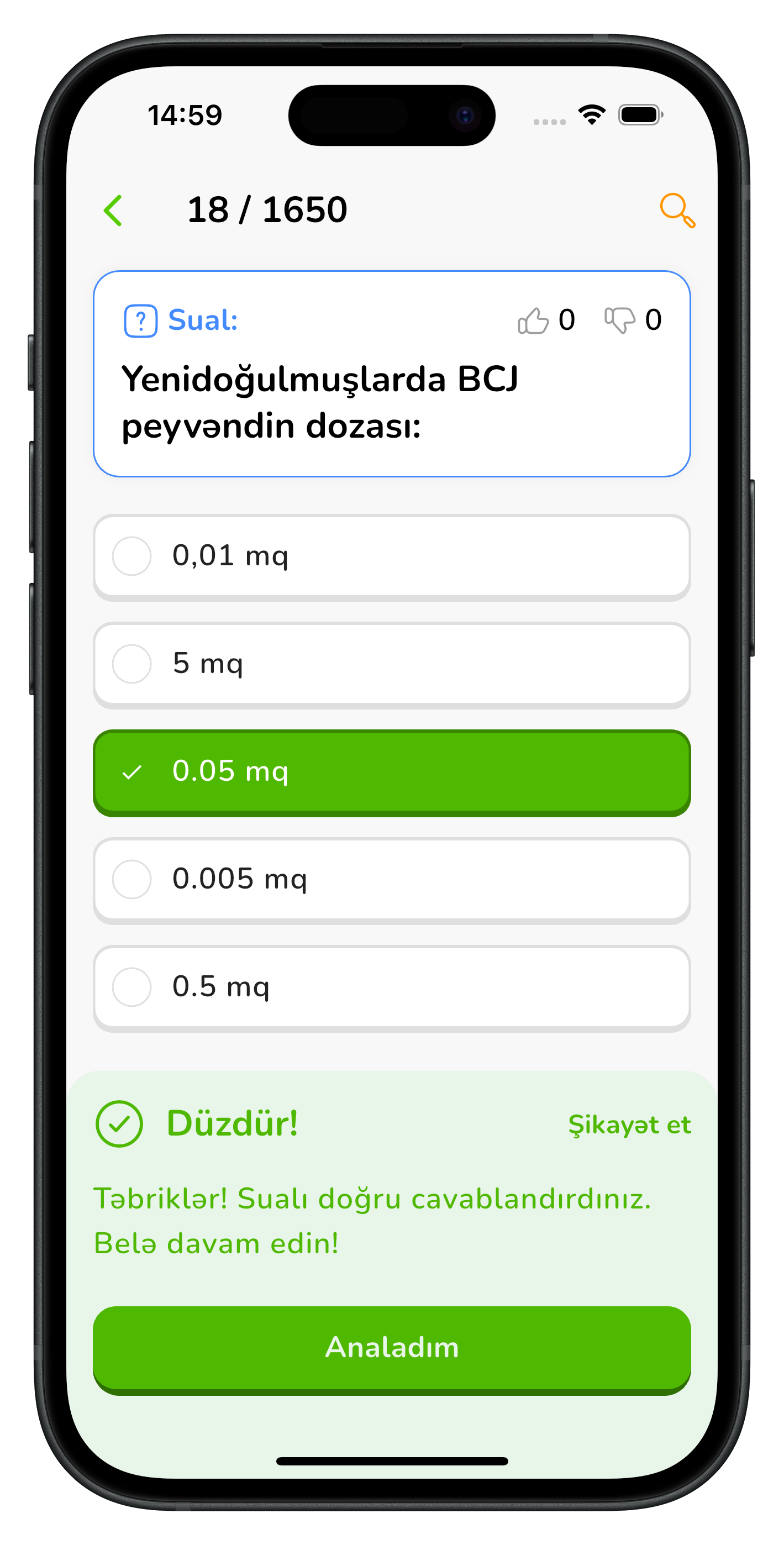Choose the 5 mq option
This screenshot has width=784, height=1545.
point(392,665)
